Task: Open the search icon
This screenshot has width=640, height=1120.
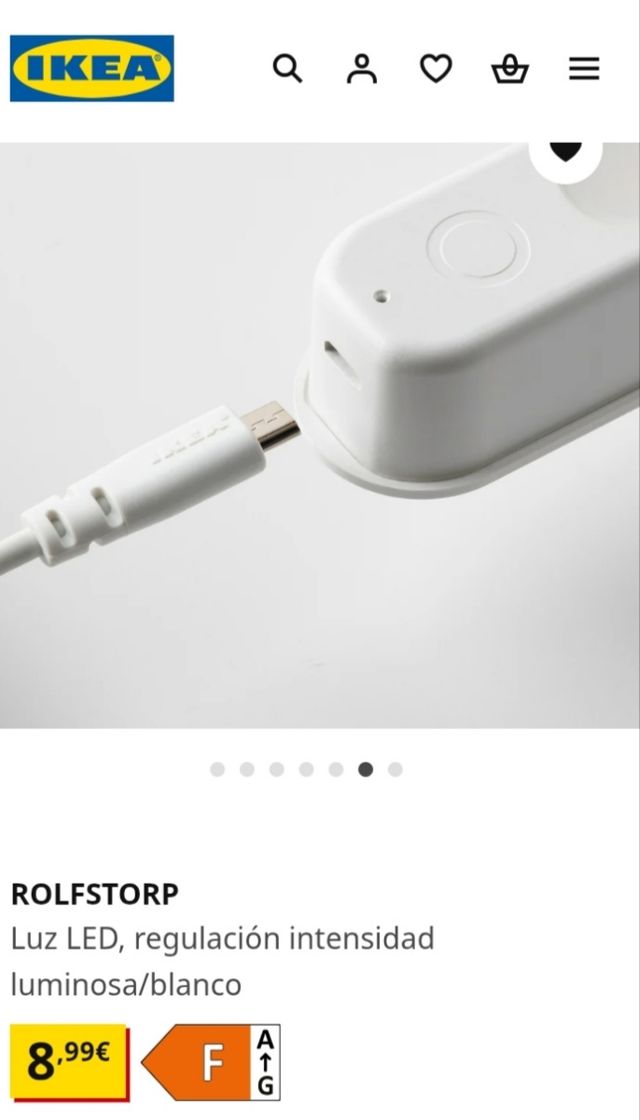Action: click(x=287, y=69)
